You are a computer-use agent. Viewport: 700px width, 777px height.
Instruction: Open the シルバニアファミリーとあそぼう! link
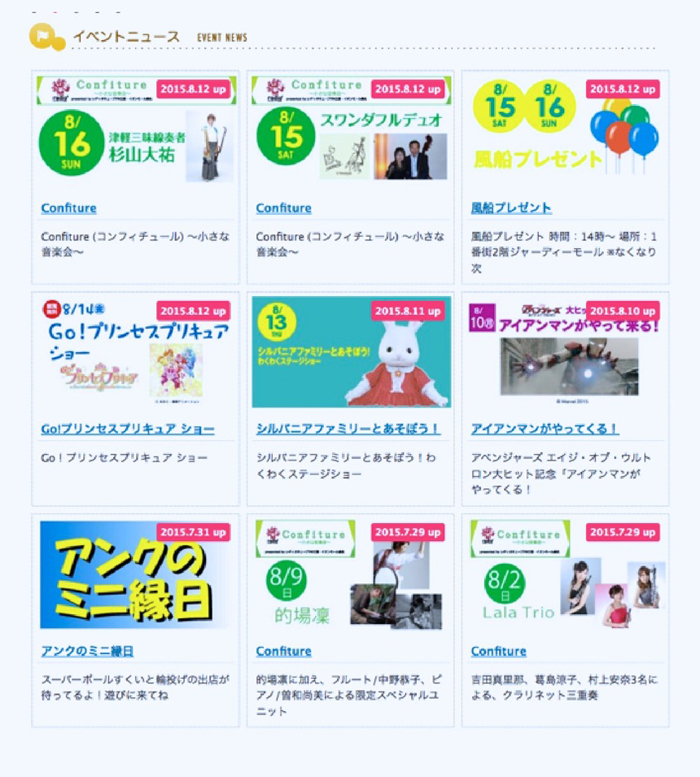[x=348, y=429]
